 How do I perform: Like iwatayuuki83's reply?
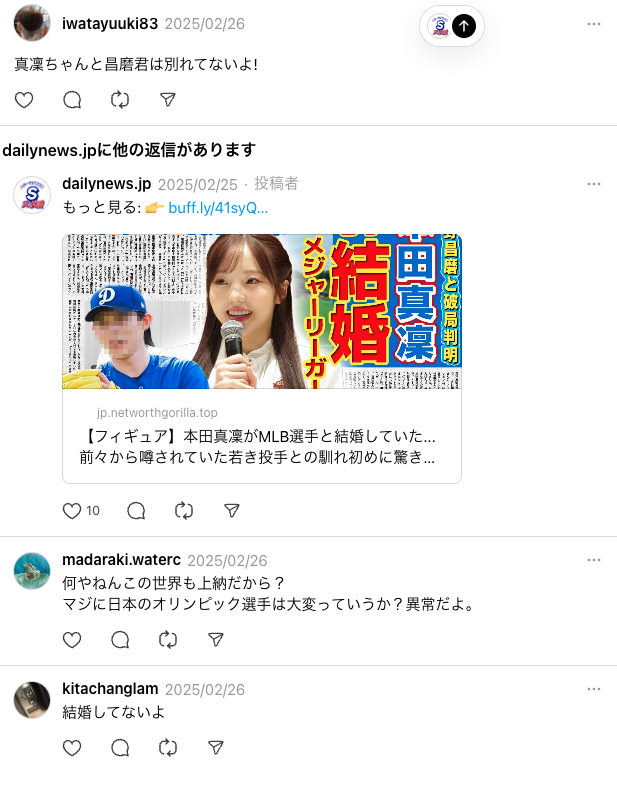(24, 100)
